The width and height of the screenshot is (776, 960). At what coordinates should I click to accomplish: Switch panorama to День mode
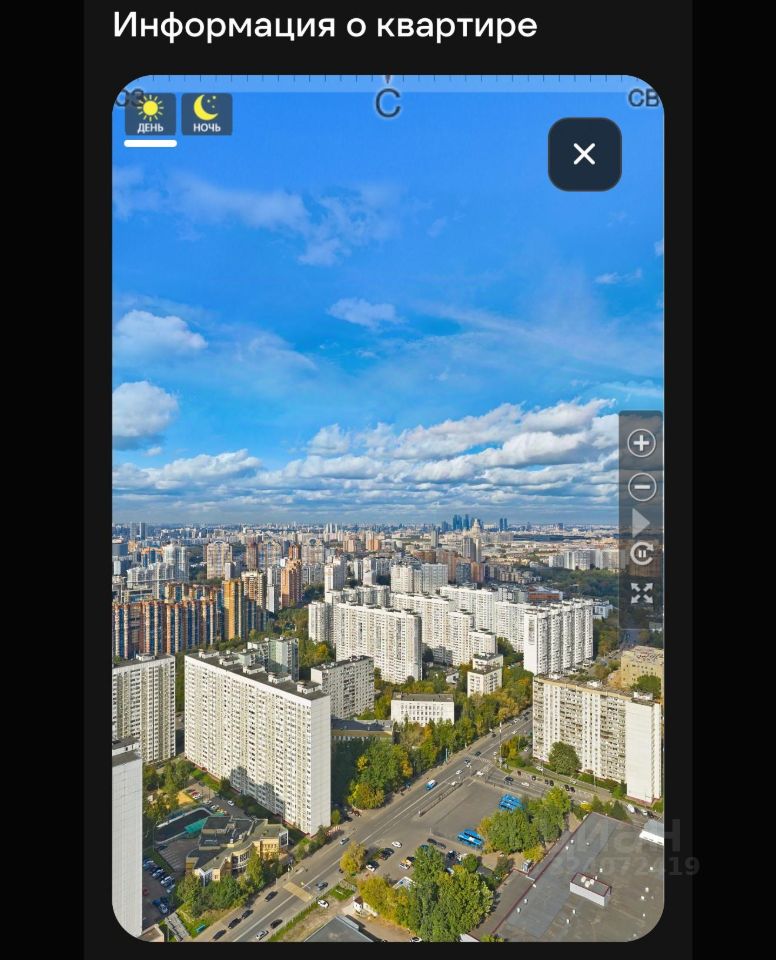click(150, 114)
